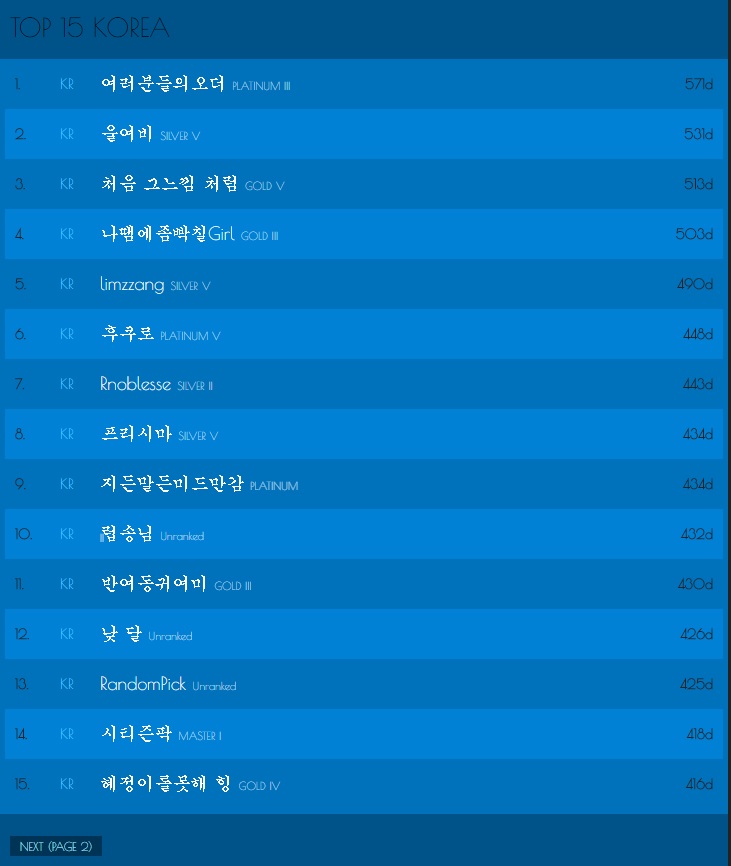
Task: Open RandomPick's player entry
Action: 143,684
